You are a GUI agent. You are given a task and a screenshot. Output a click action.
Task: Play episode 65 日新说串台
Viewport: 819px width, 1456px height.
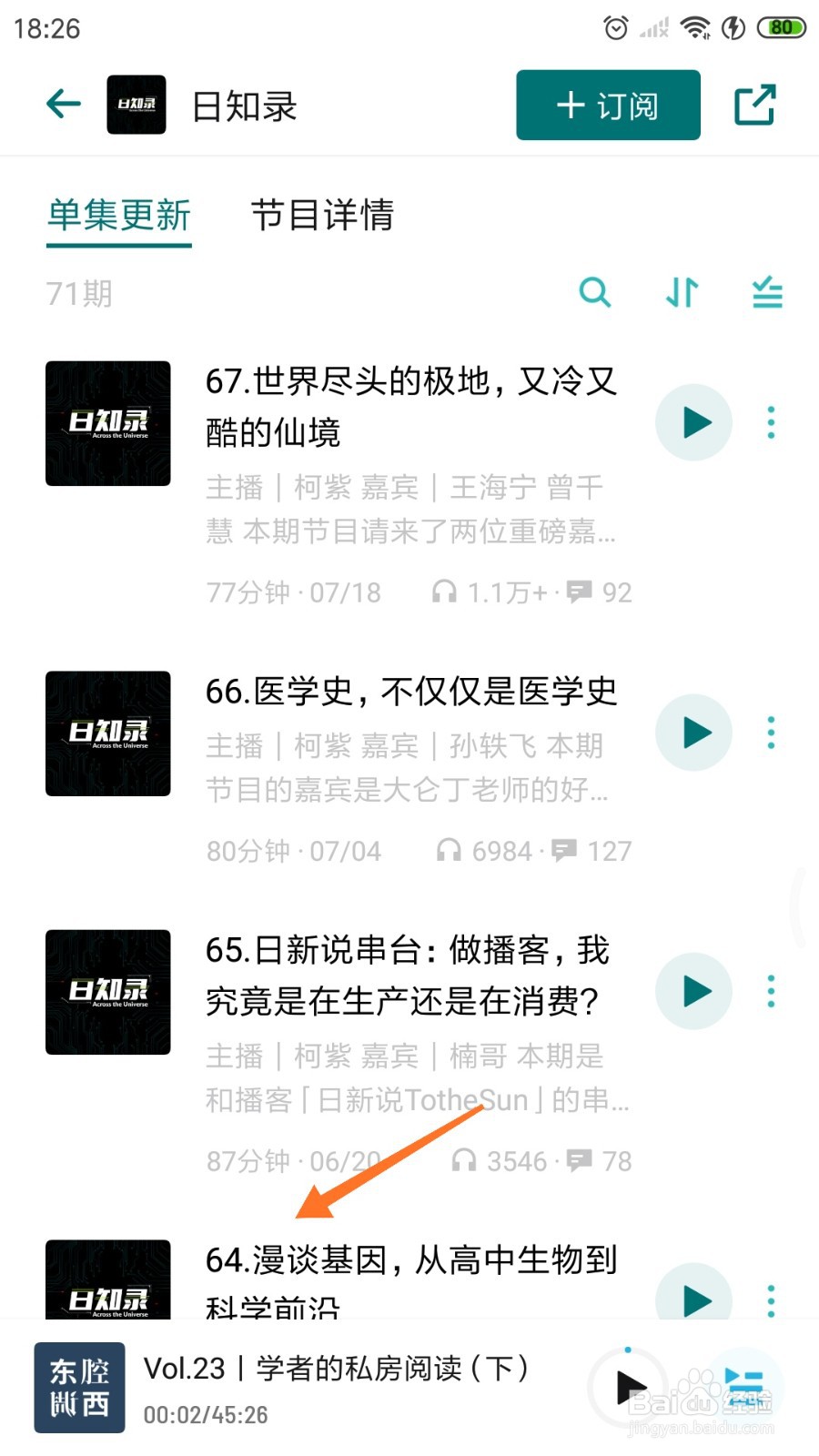(693, 992)
